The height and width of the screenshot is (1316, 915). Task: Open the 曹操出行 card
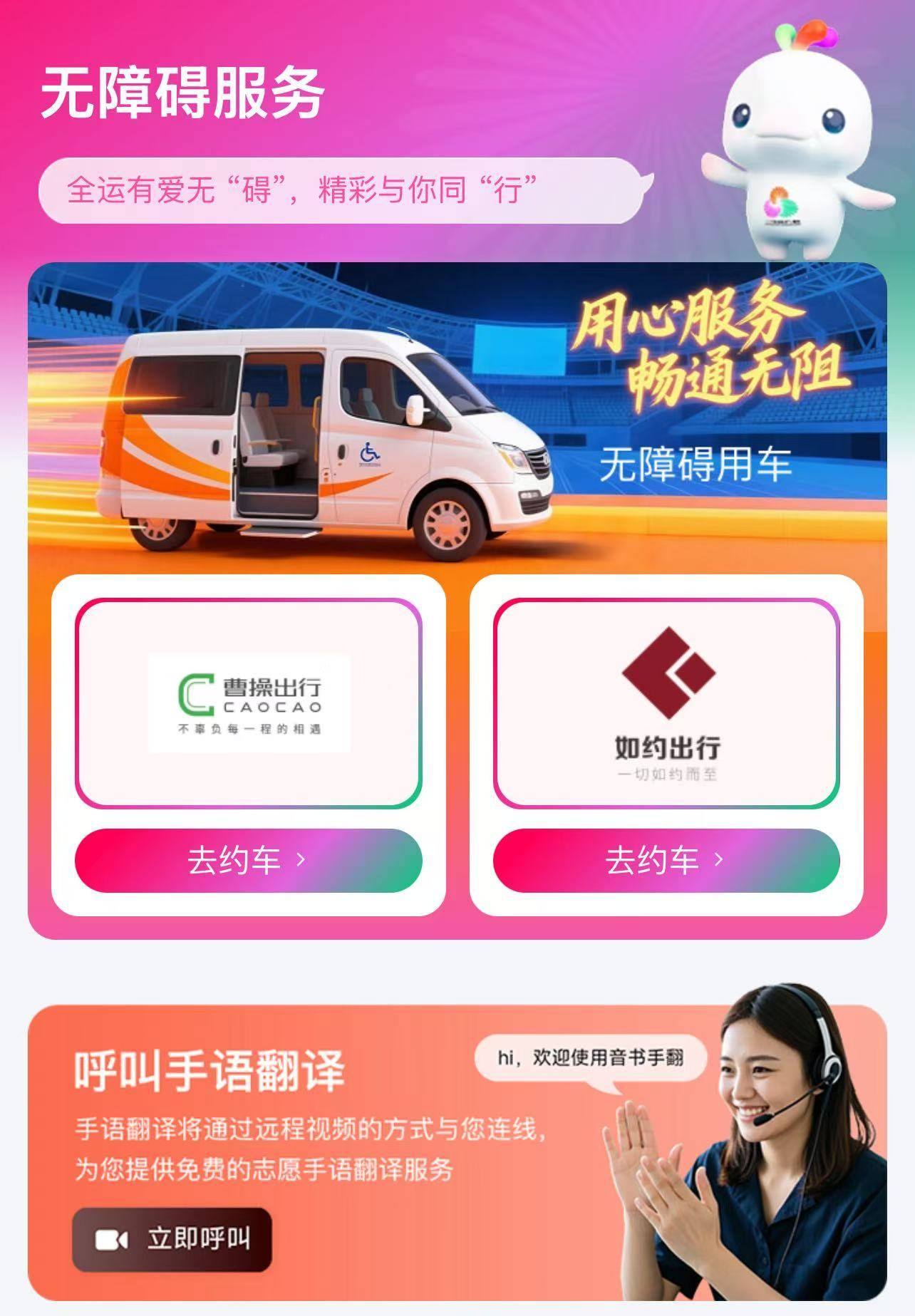click(248, 703)
